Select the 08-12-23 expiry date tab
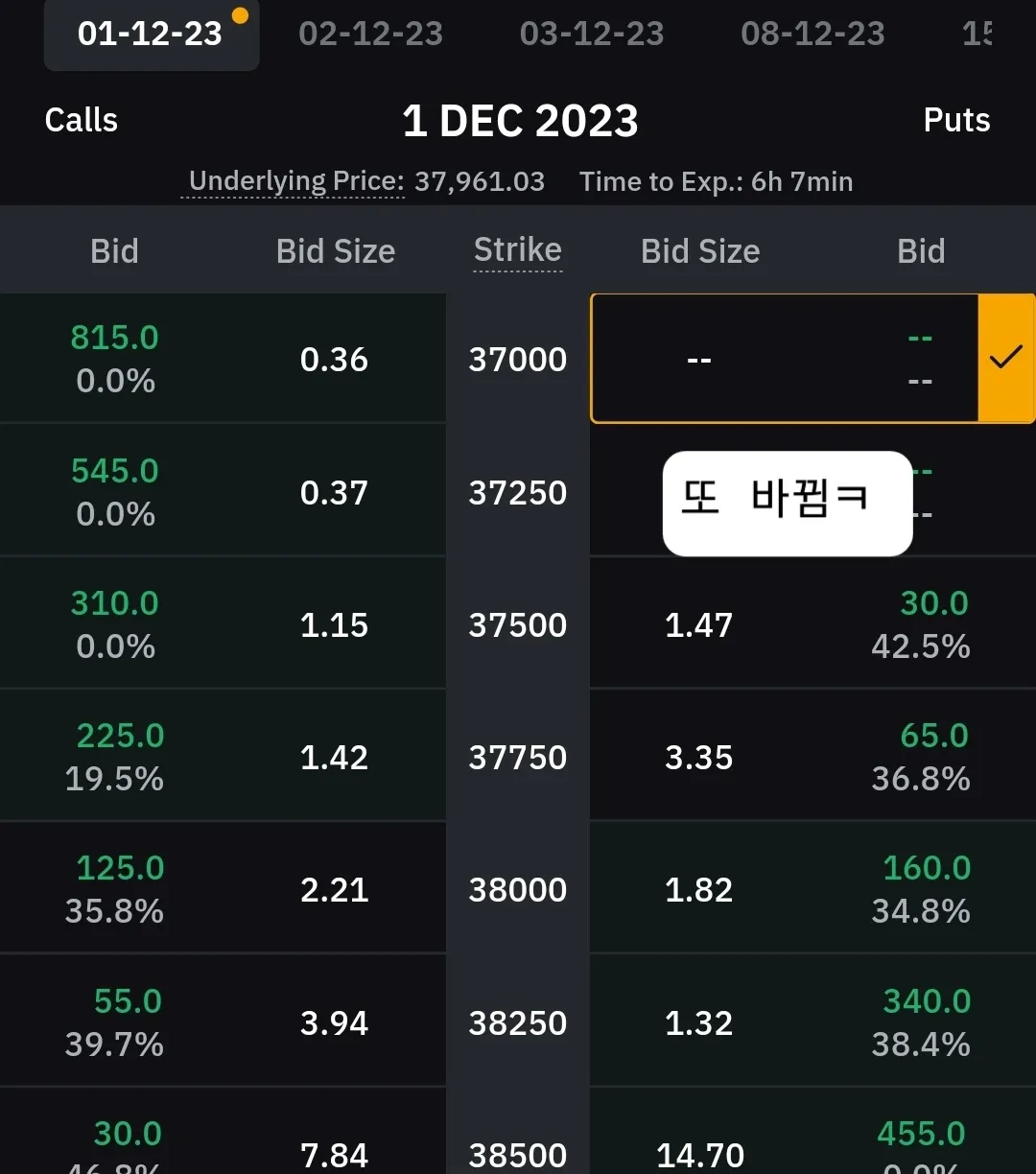Viewport: 1036px width, 1174px height. [x=812, y=35]
